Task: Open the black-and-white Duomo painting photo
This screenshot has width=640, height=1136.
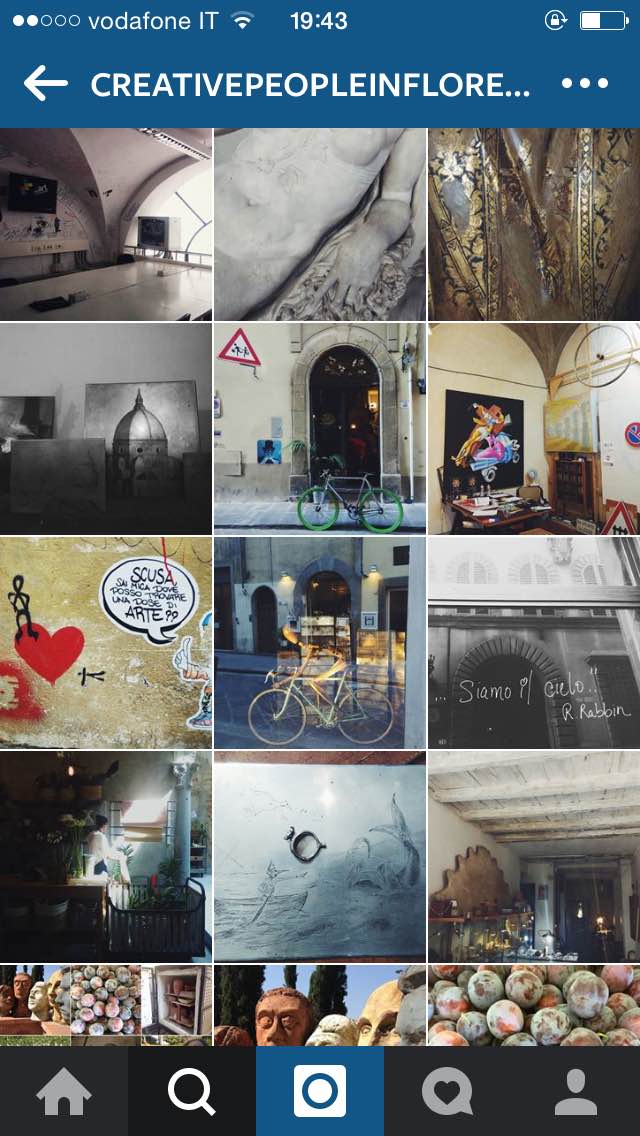Action: tap(106, 428)
